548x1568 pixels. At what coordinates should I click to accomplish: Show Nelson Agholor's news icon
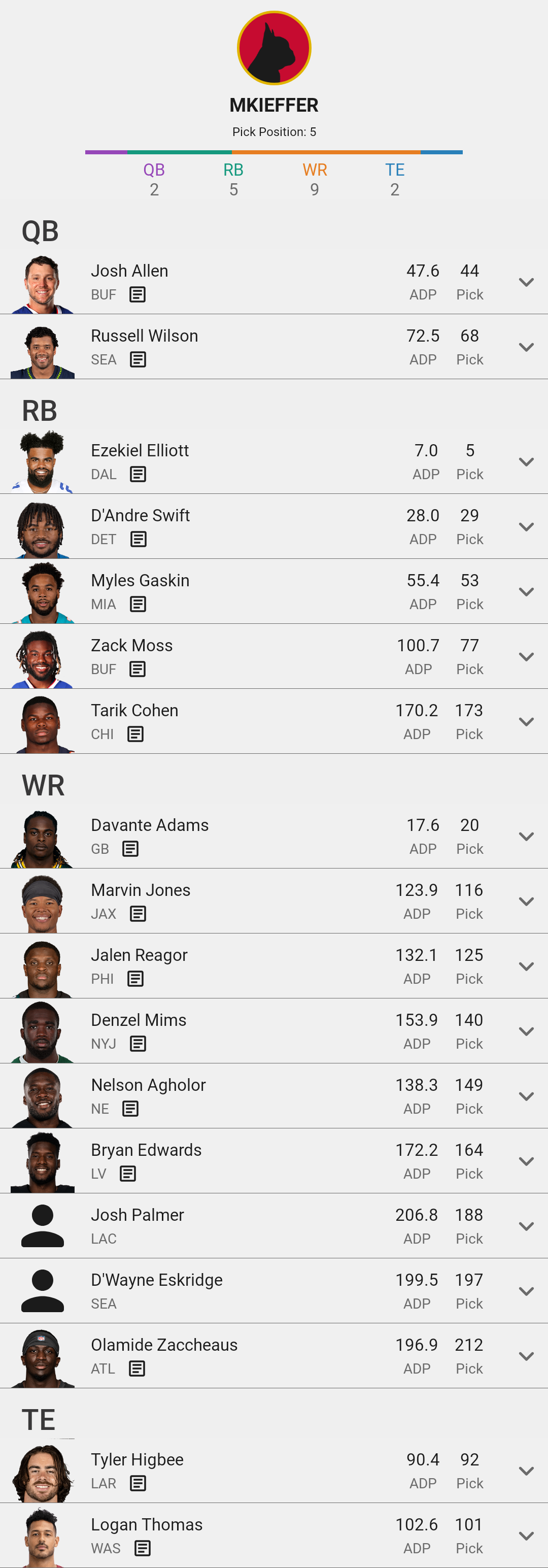coord(130,1109)
